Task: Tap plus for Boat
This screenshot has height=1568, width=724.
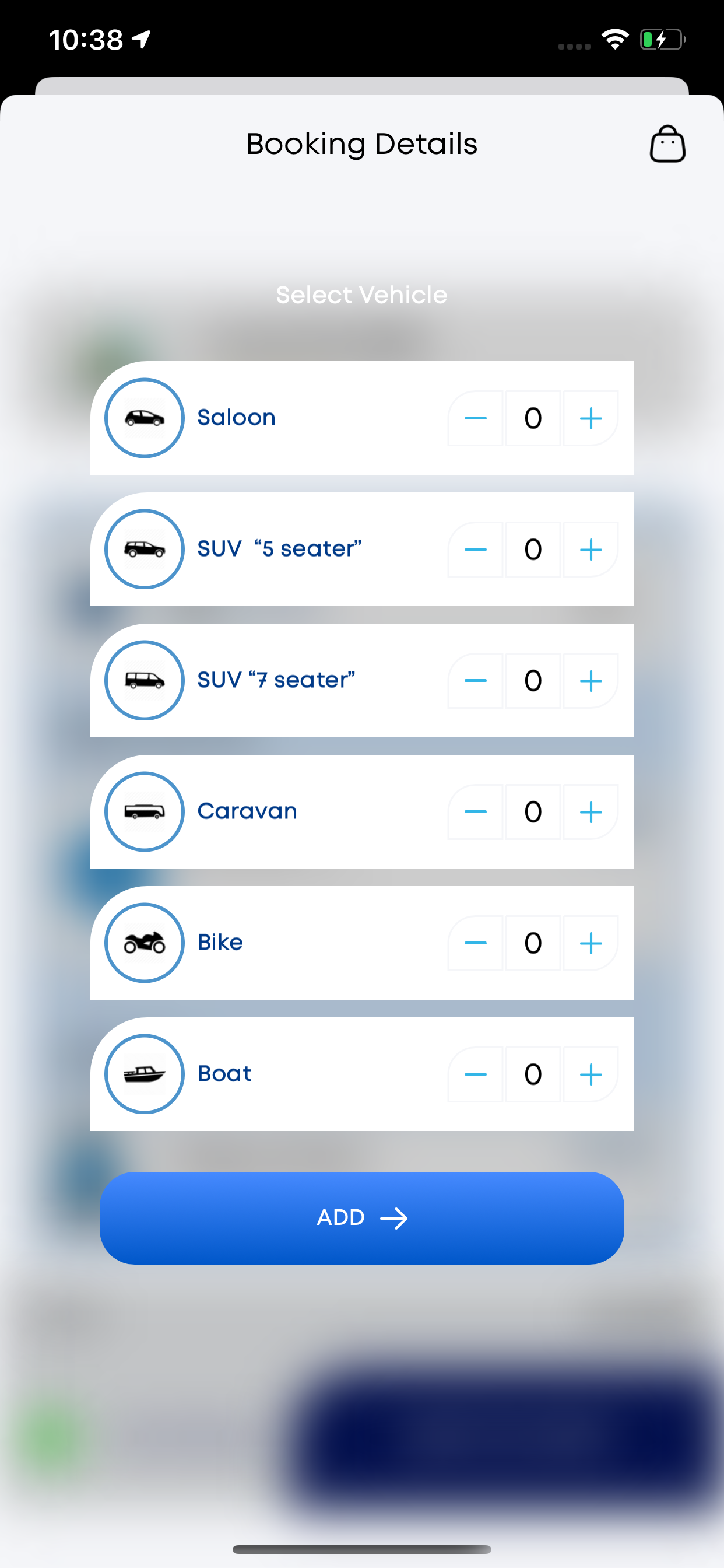Action: pyautogui.click(x=590, y=1074)
